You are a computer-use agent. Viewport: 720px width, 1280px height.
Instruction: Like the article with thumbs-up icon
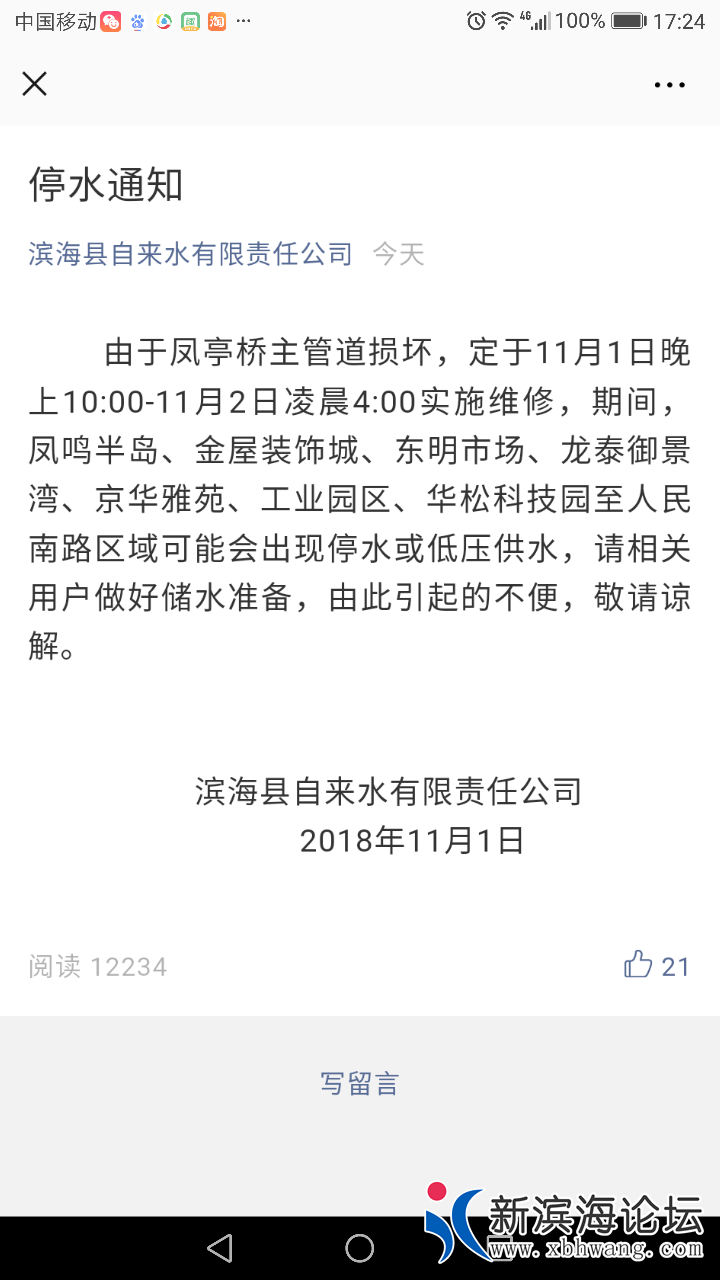pyautogui.click(x=638, y=965)
